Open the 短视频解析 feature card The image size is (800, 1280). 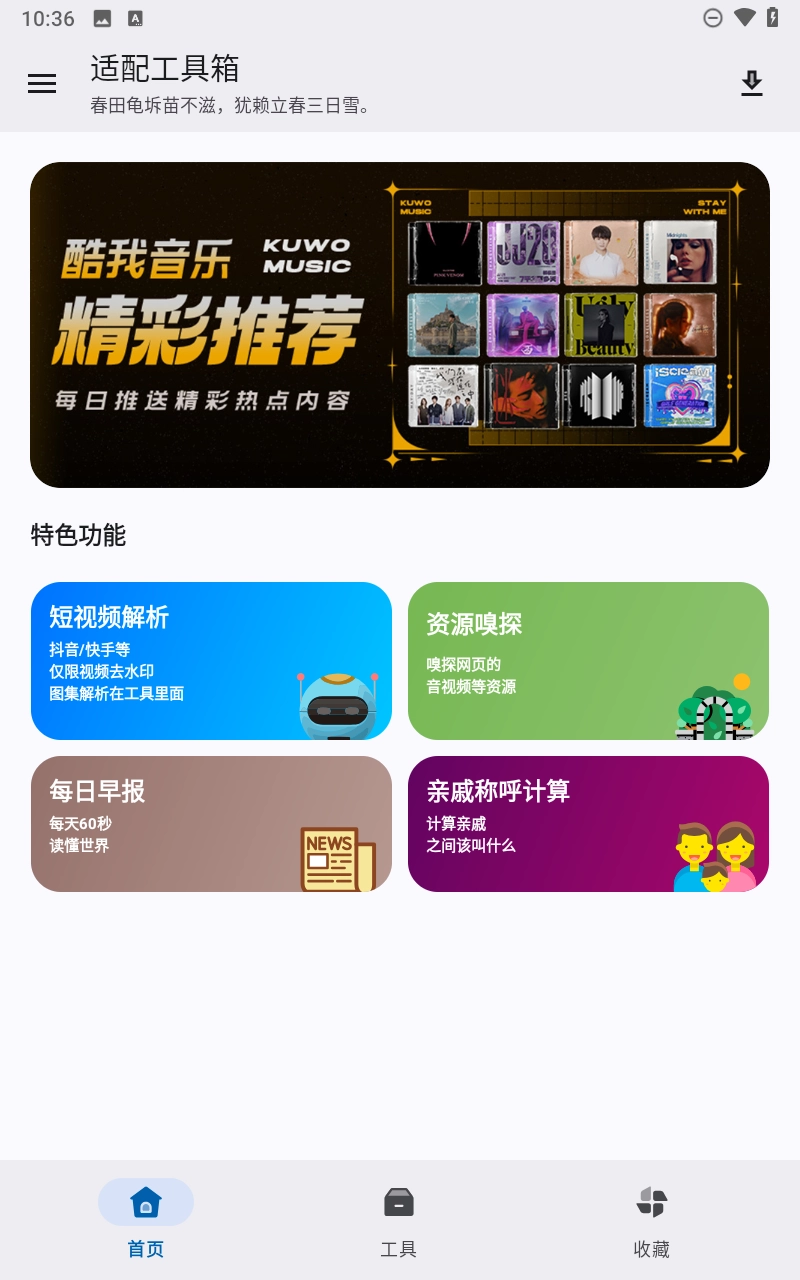[x=211, y=661]
